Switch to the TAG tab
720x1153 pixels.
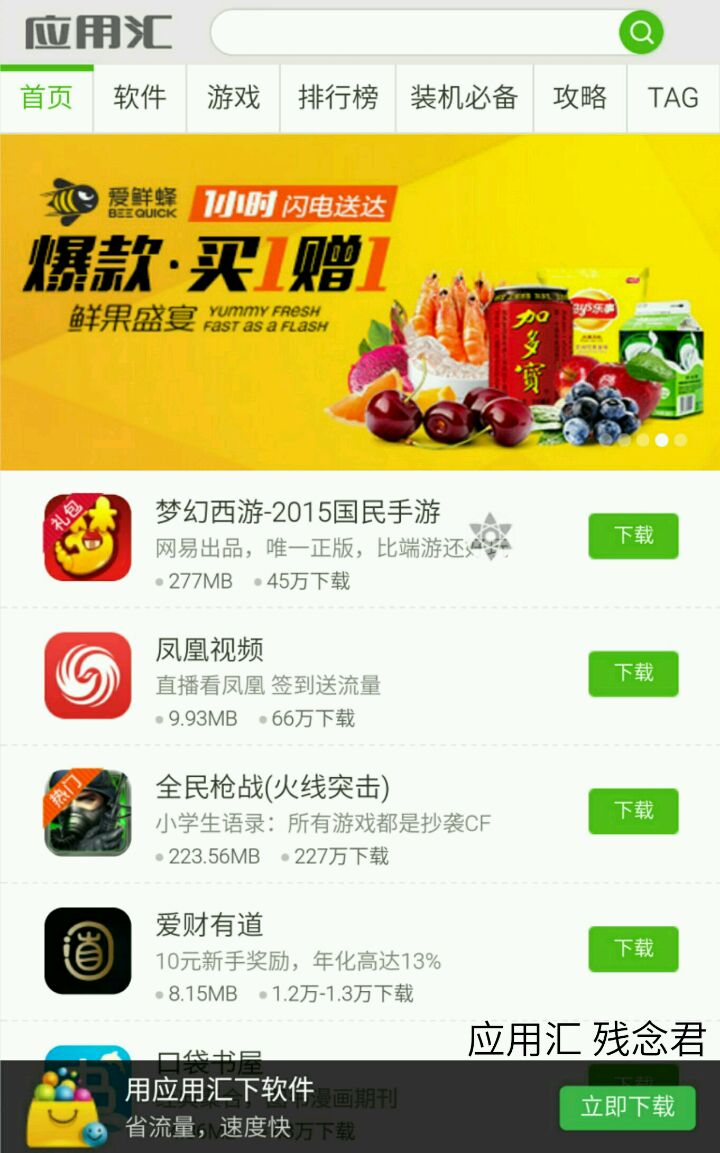click(673, 98)
